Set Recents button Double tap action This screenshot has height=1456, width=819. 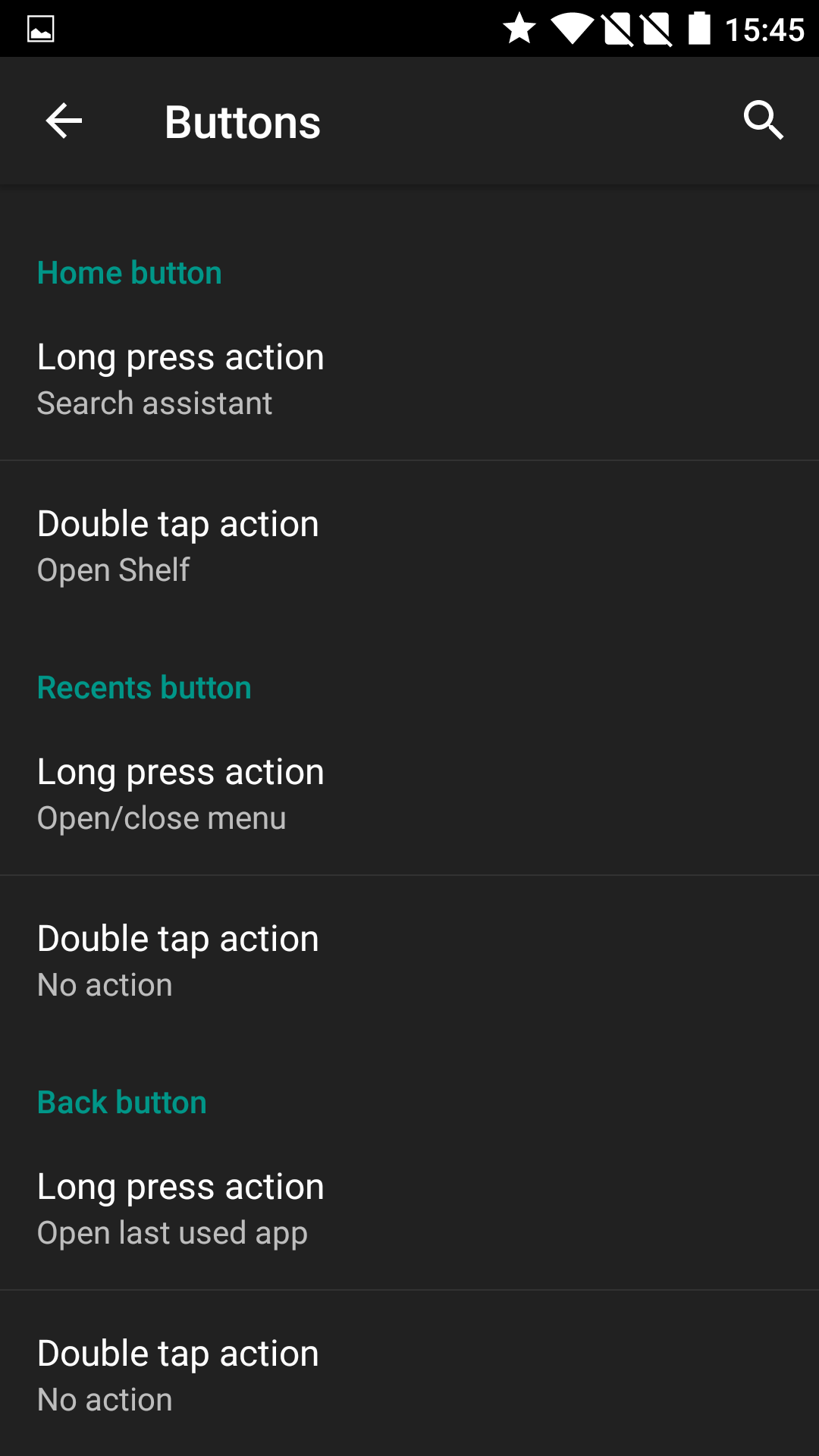[409, 960]
